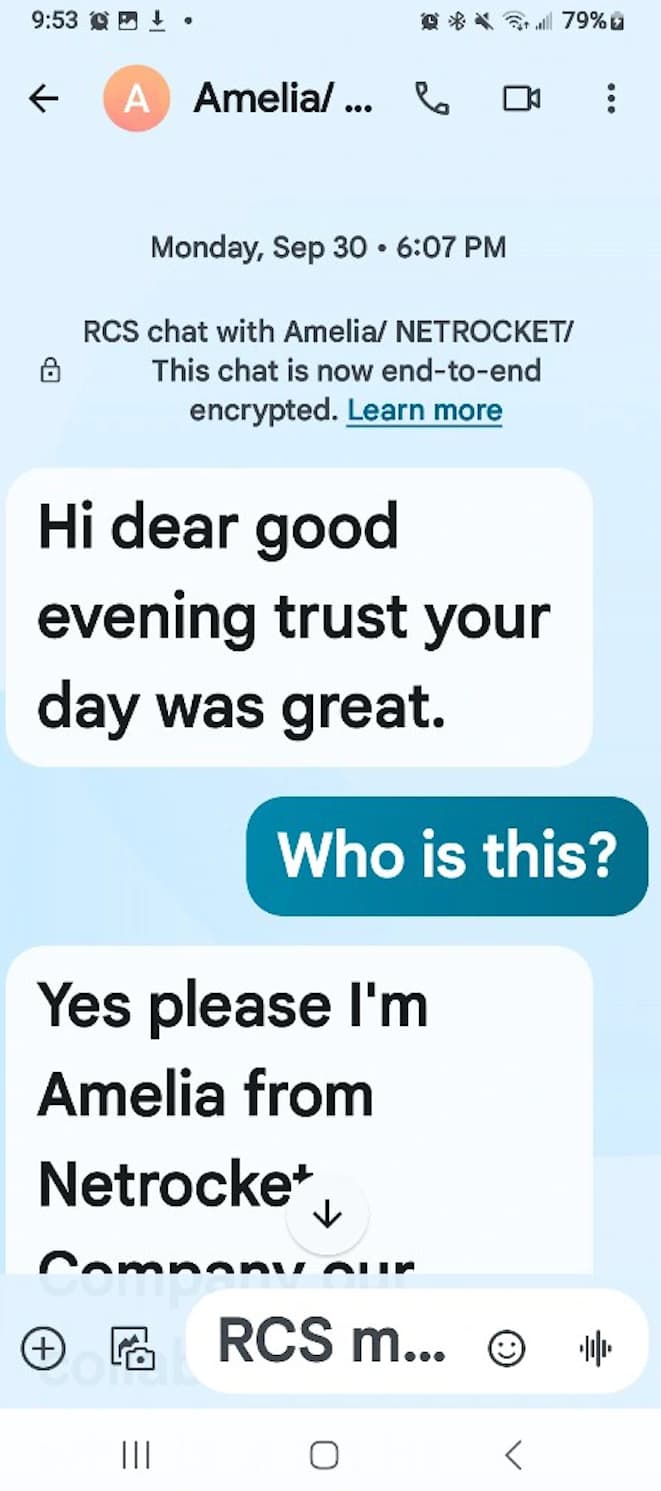Image resolution: width=661 pixels, height=1491 pixels.
Task: Open the gallery and camera picker
Action: [132, 1348]
